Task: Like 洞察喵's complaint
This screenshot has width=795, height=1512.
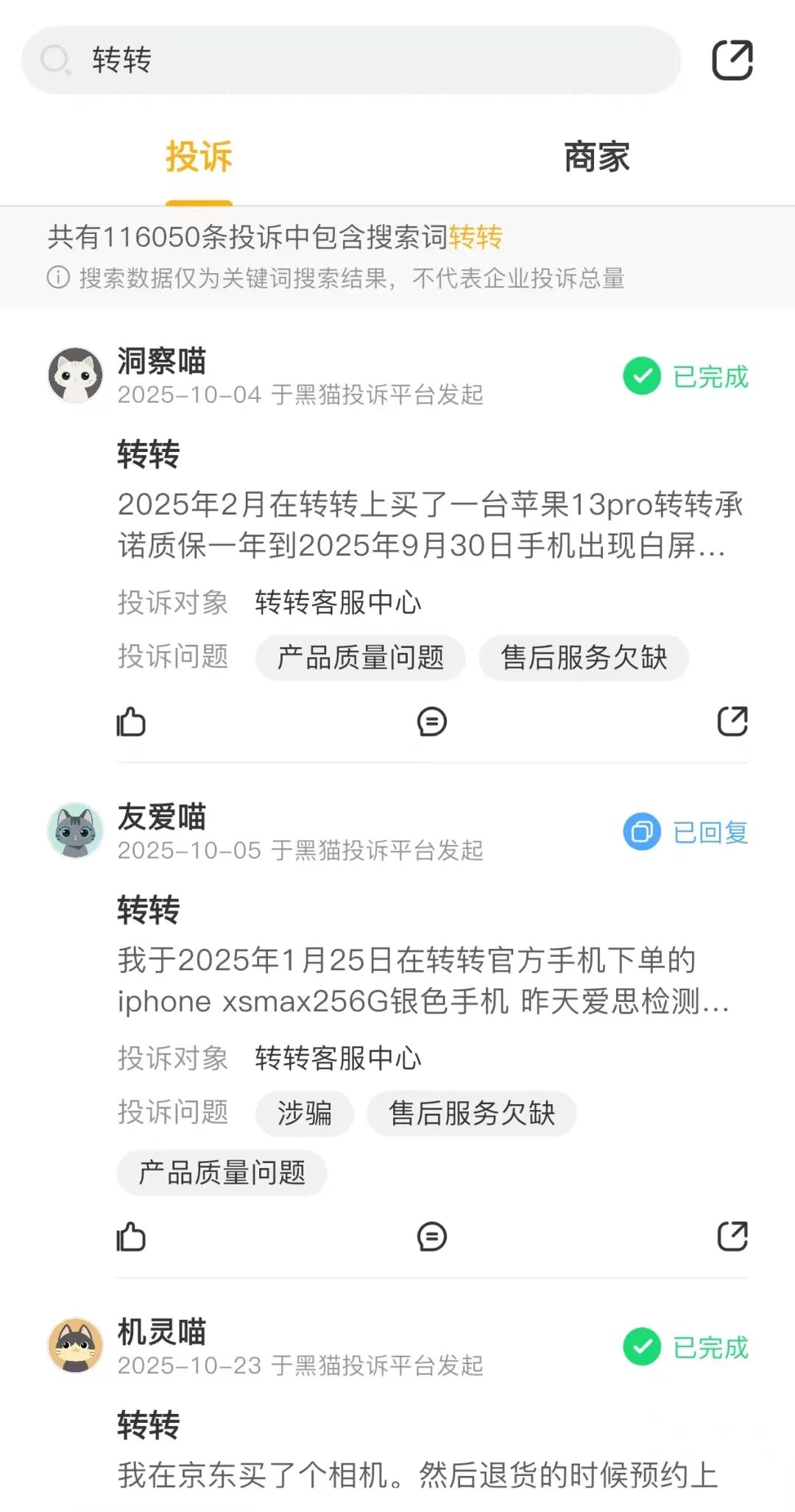Action: coord(131,722)
